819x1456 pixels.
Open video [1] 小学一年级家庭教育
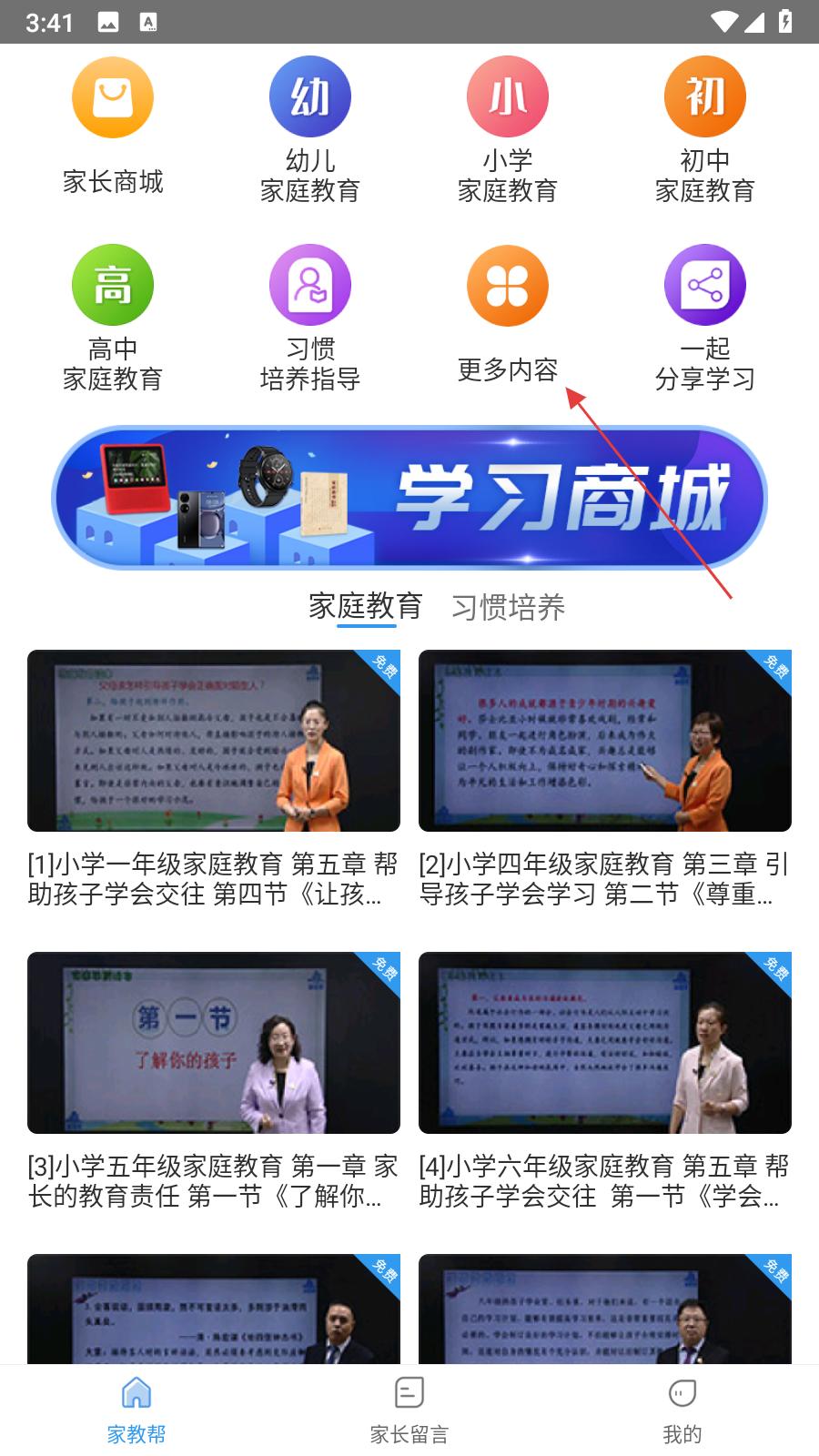point(214,741)
